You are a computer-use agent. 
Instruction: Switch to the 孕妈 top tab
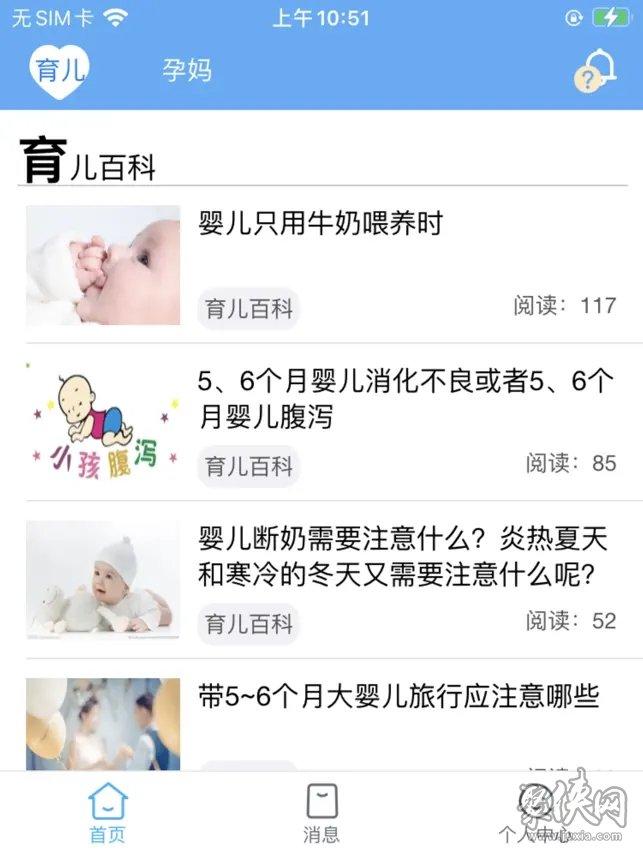point(187,70)
